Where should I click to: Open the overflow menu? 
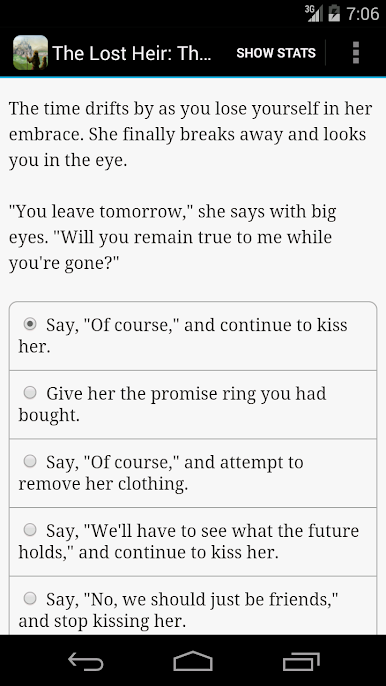click(355, 53)
